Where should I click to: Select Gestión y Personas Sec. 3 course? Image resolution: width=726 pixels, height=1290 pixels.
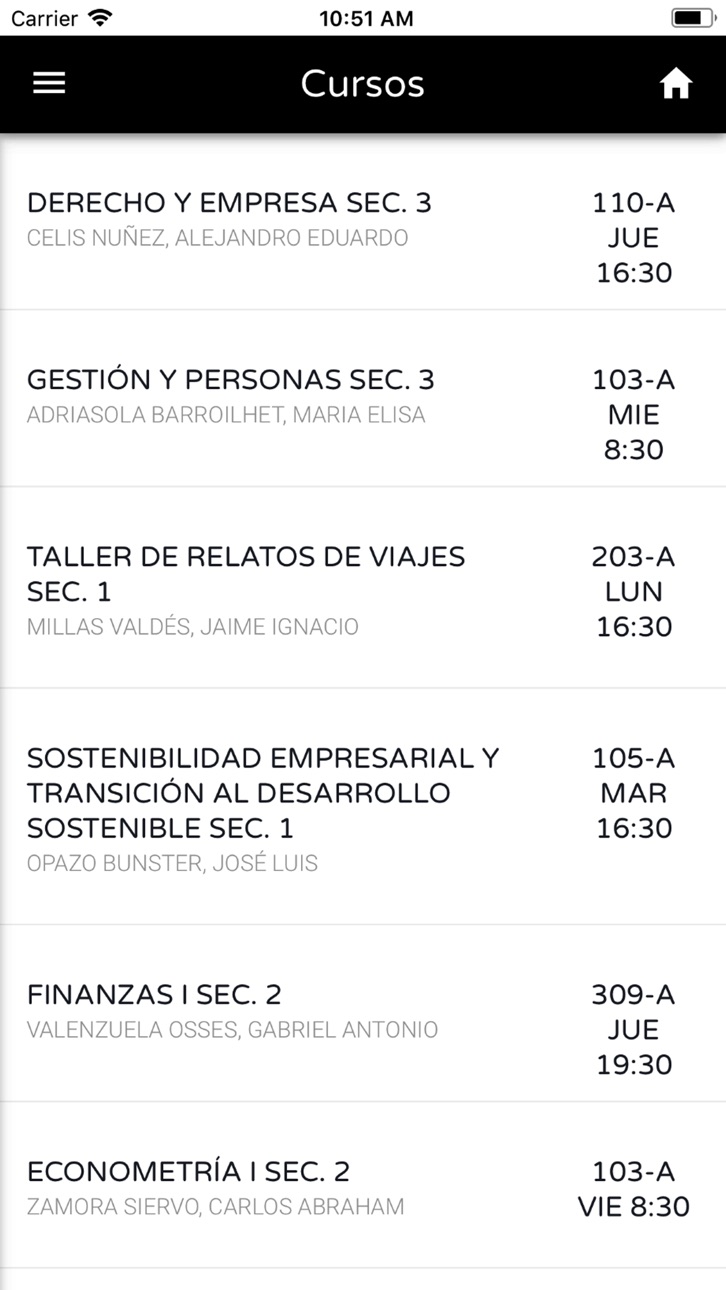[x=363, y=399]
